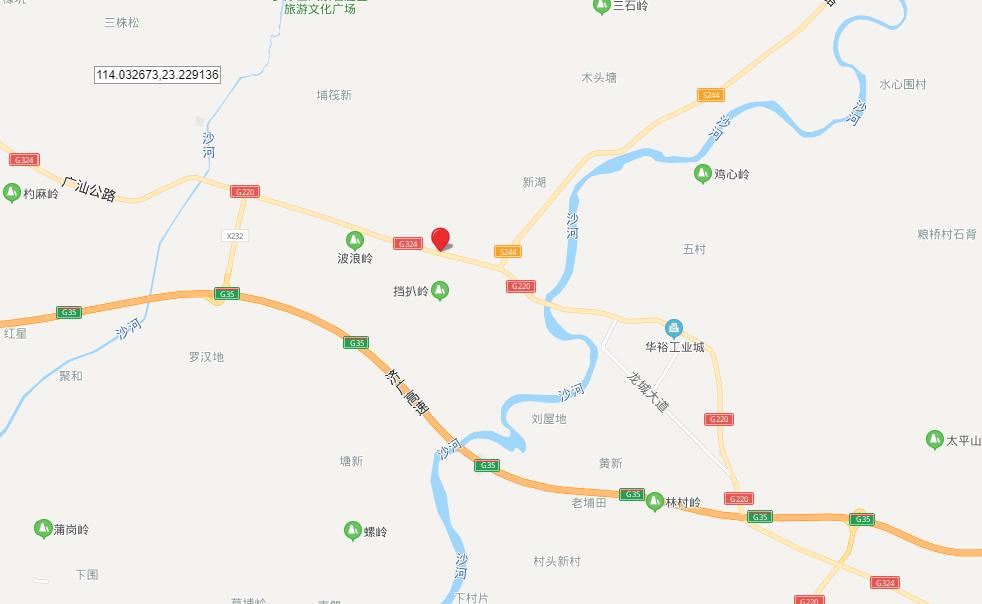Open the 波浪岭 mountain marker
The height and width of the screenshot is (604, 982).
coord(354,240)
